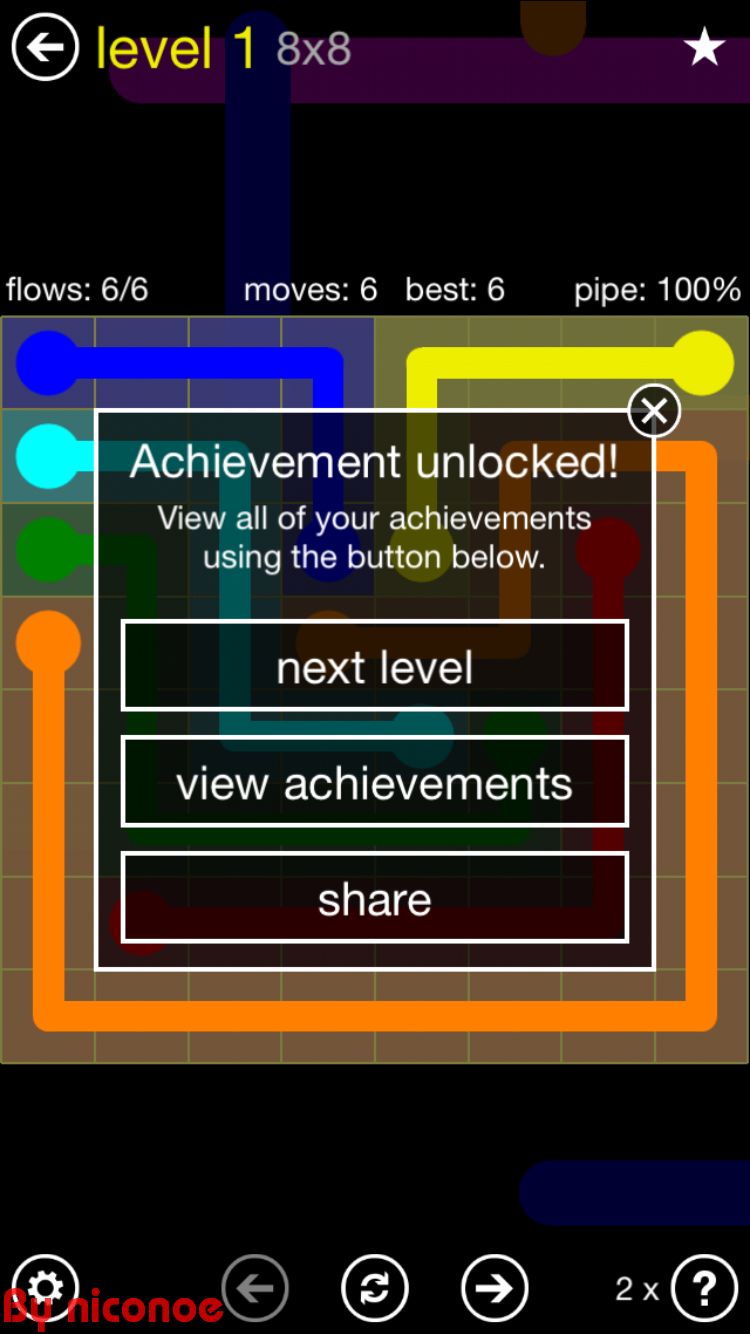Go back using the top-left arrow
The height and width of the screenshot is (1334, 750).
point(45,47)
